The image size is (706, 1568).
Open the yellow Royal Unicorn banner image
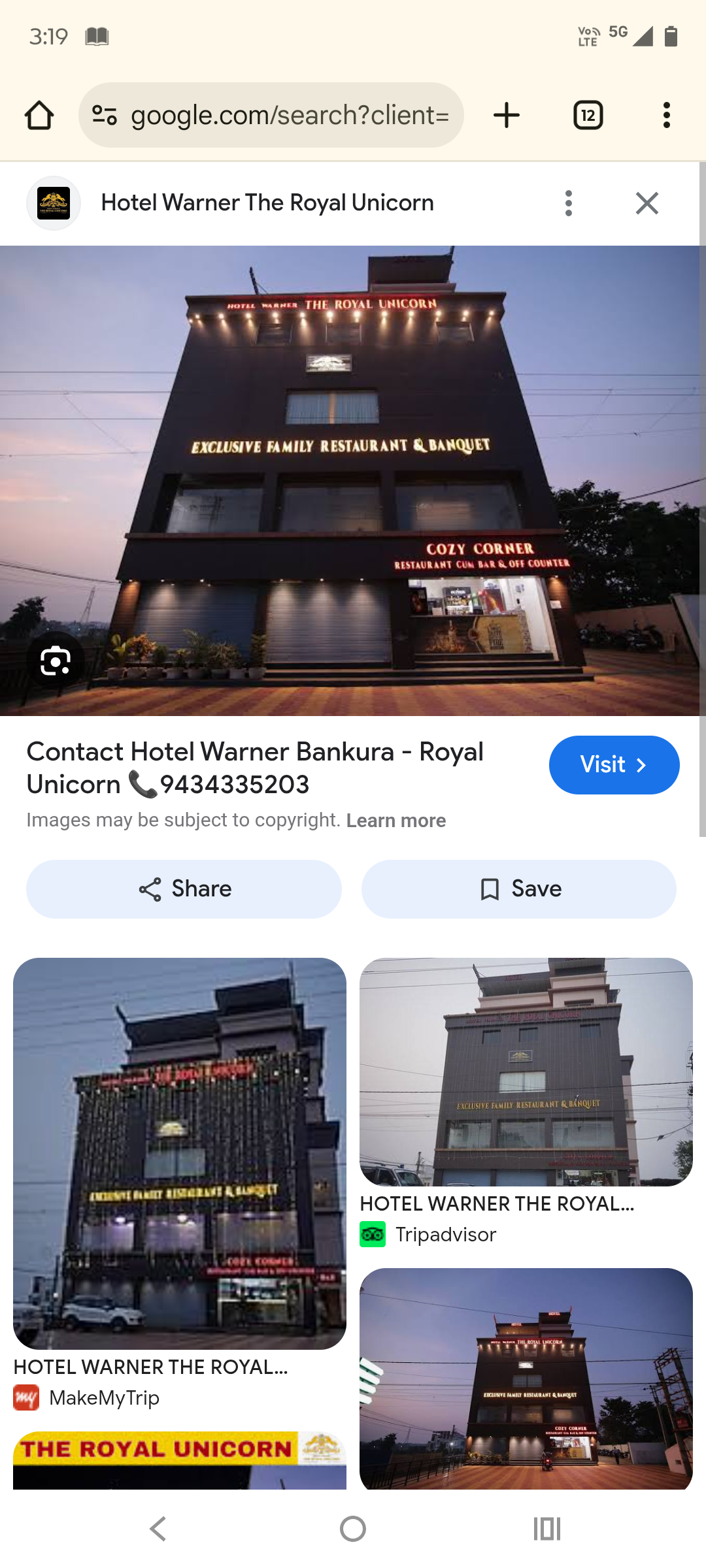point(180,1460)
